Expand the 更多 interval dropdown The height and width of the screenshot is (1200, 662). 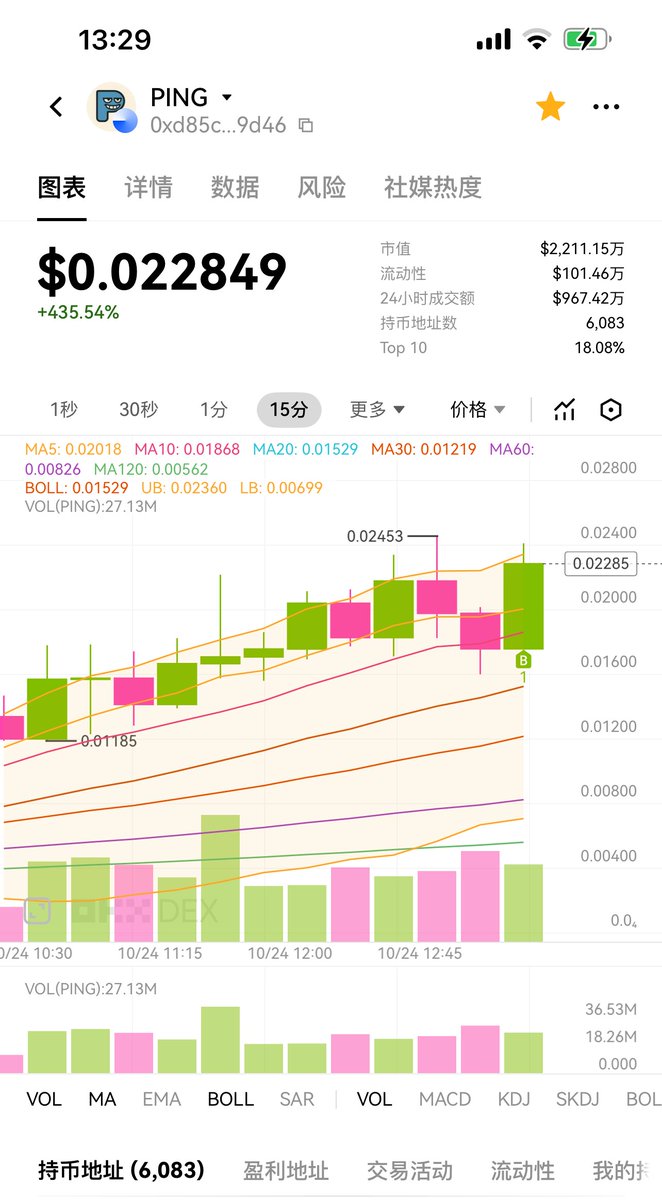(x=377, y=409)
